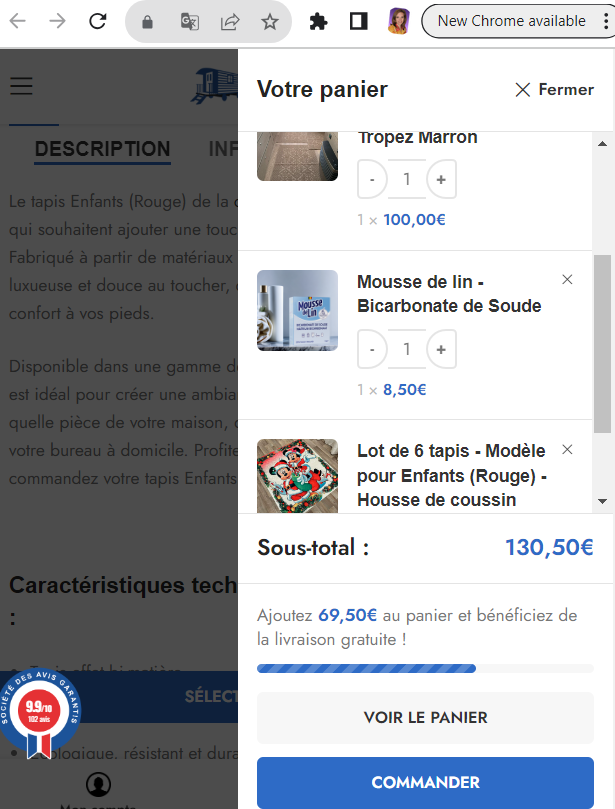615x809 pixels.
Task: Bookmark this page with the star
Action: 269,22
